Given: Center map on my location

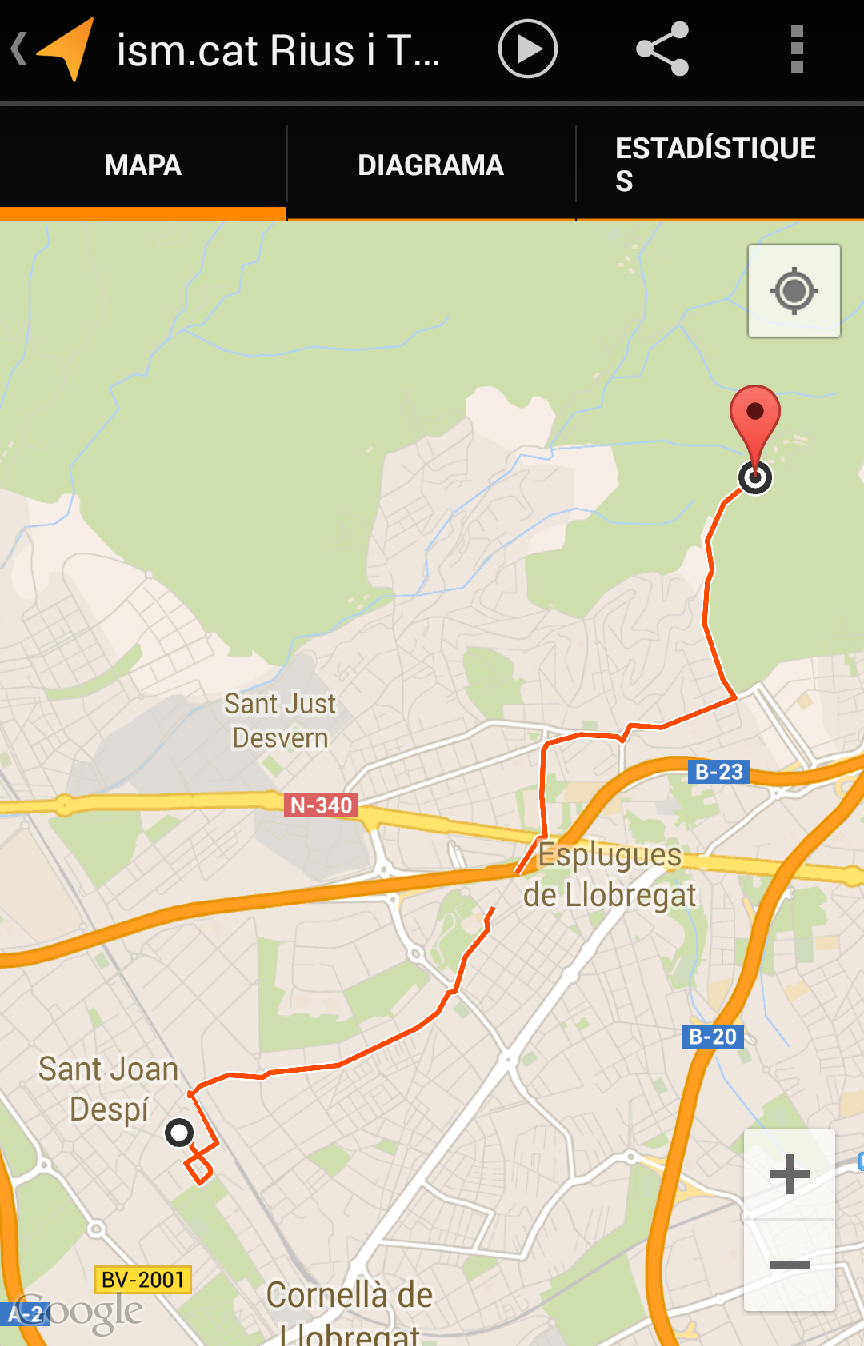Looking at the screenshot, I should [794, 291].
